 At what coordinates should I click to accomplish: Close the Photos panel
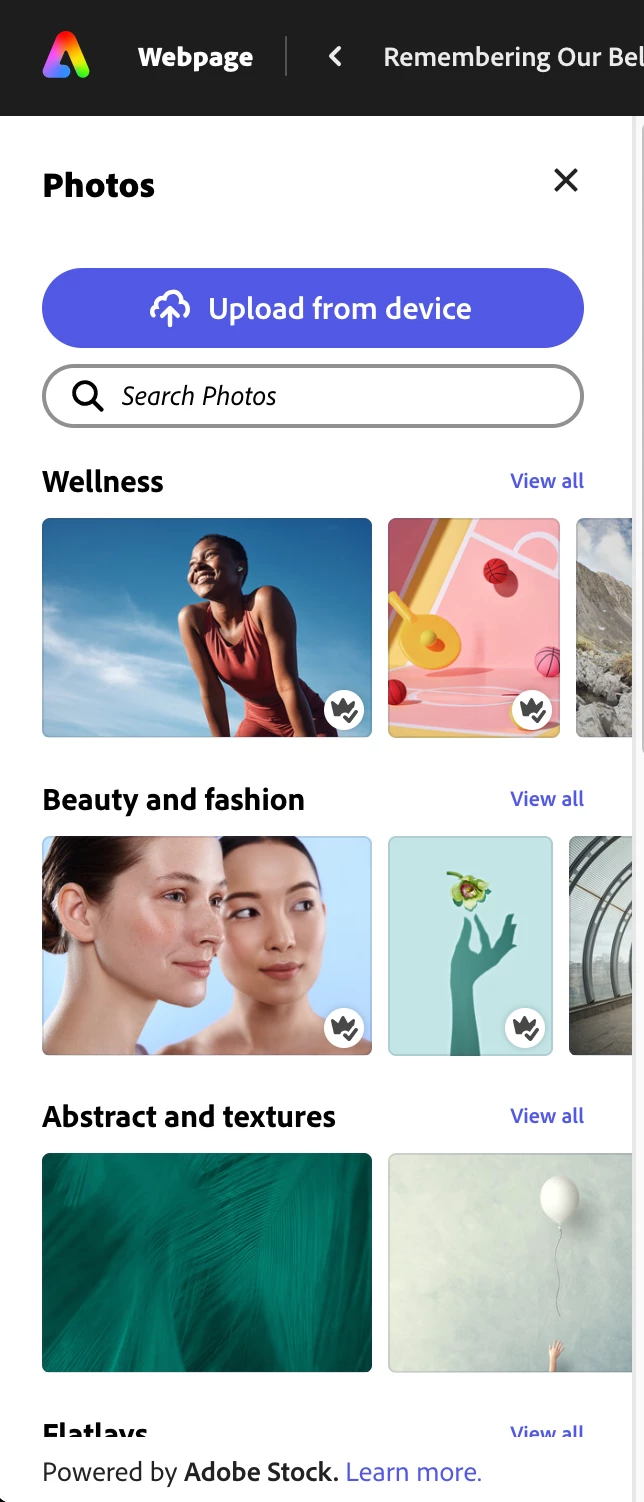(566, 180)
